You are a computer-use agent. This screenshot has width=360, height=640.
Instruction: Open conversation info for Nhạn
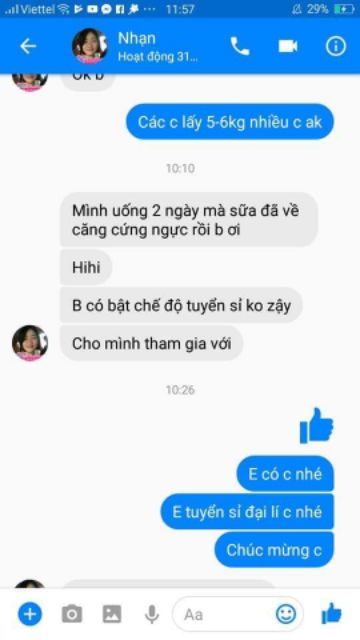point(336,47)
